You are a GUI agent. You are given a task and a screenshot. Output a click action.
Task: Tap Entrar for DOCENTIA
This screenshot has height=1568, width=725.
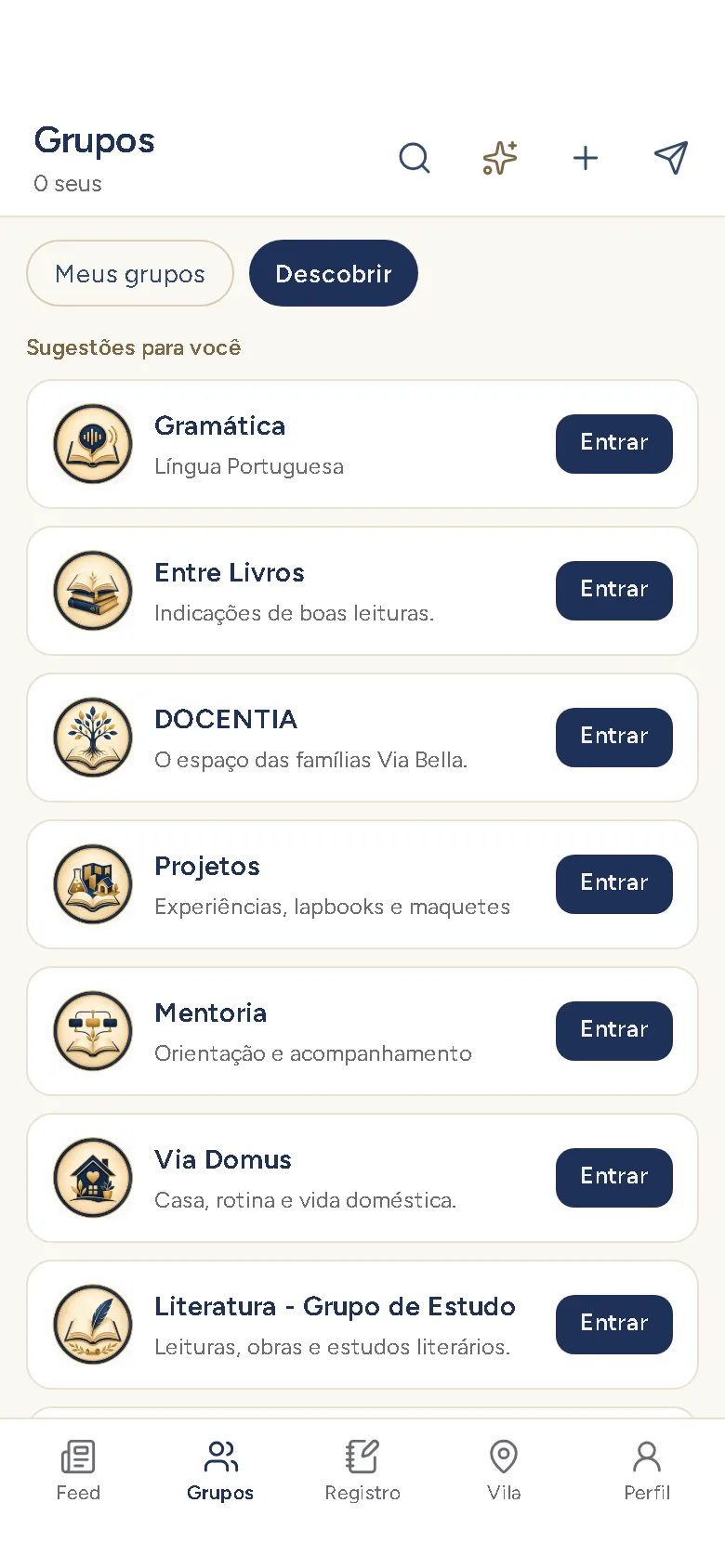(614, 738)
